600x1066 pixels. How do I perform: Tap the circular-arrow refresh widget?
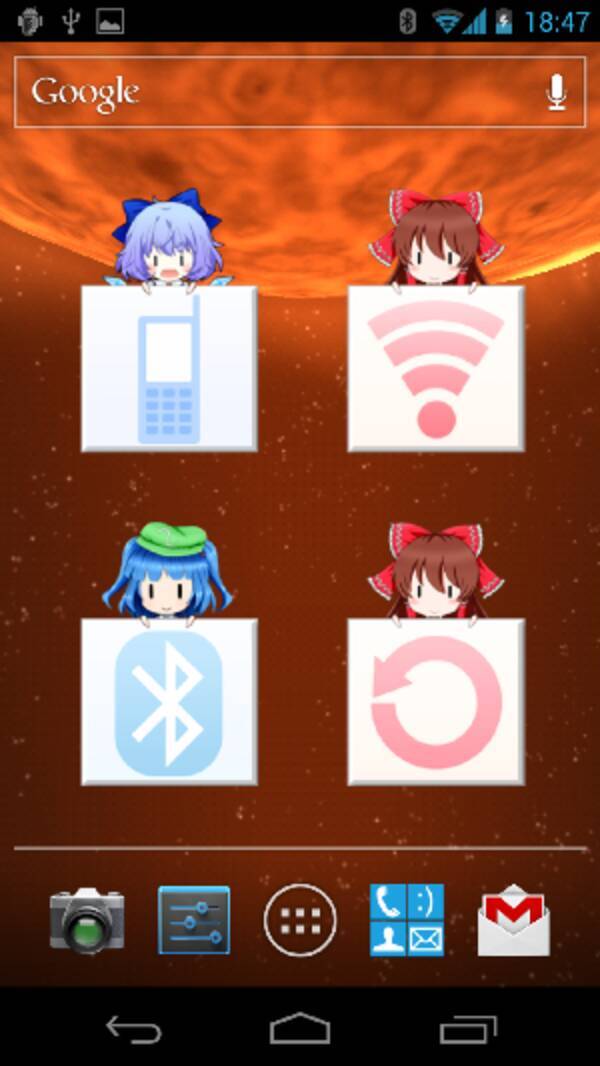click(436, 701)
